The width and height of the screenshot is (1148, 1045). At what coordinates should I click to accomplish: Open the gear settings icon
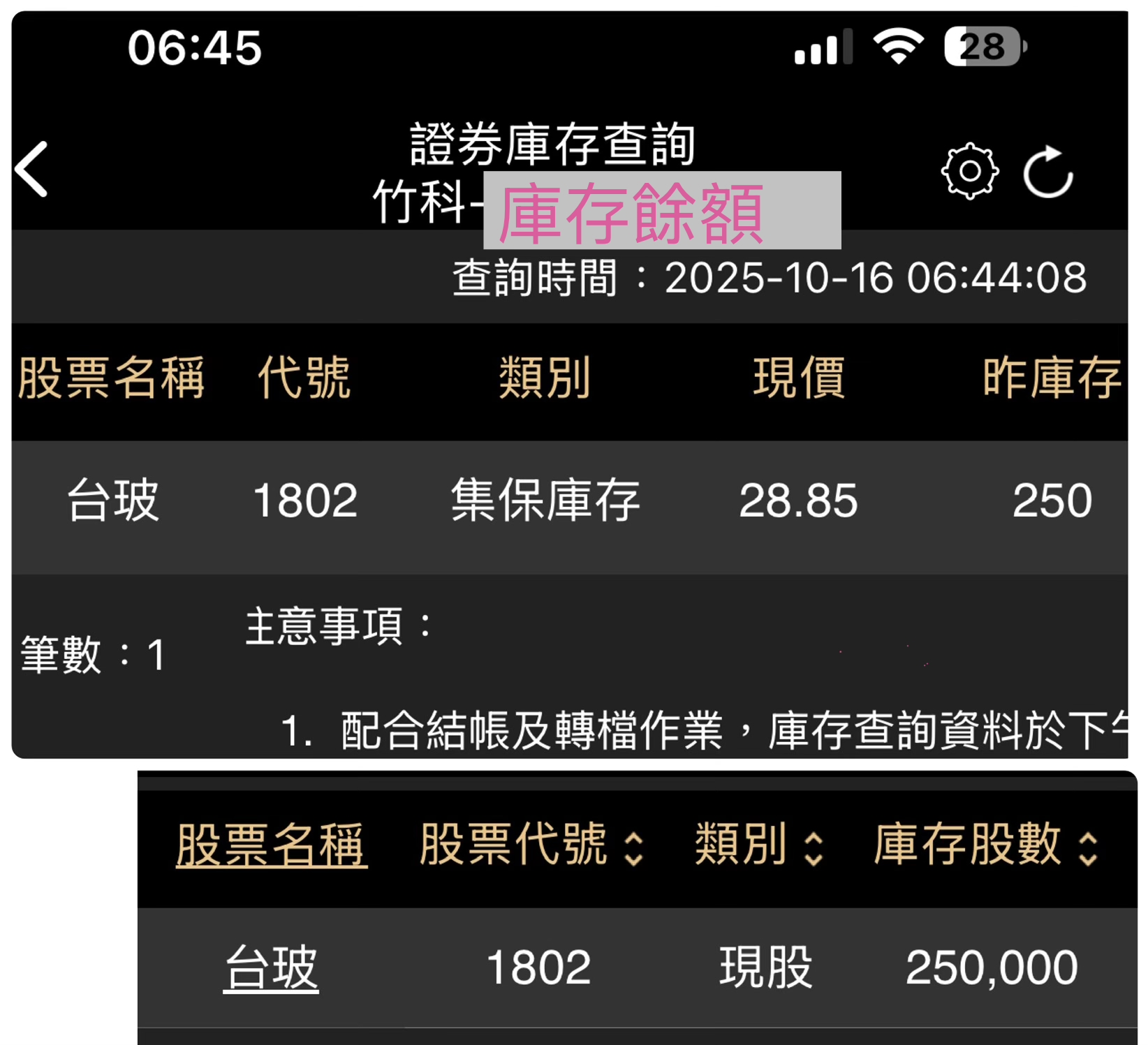969,171
